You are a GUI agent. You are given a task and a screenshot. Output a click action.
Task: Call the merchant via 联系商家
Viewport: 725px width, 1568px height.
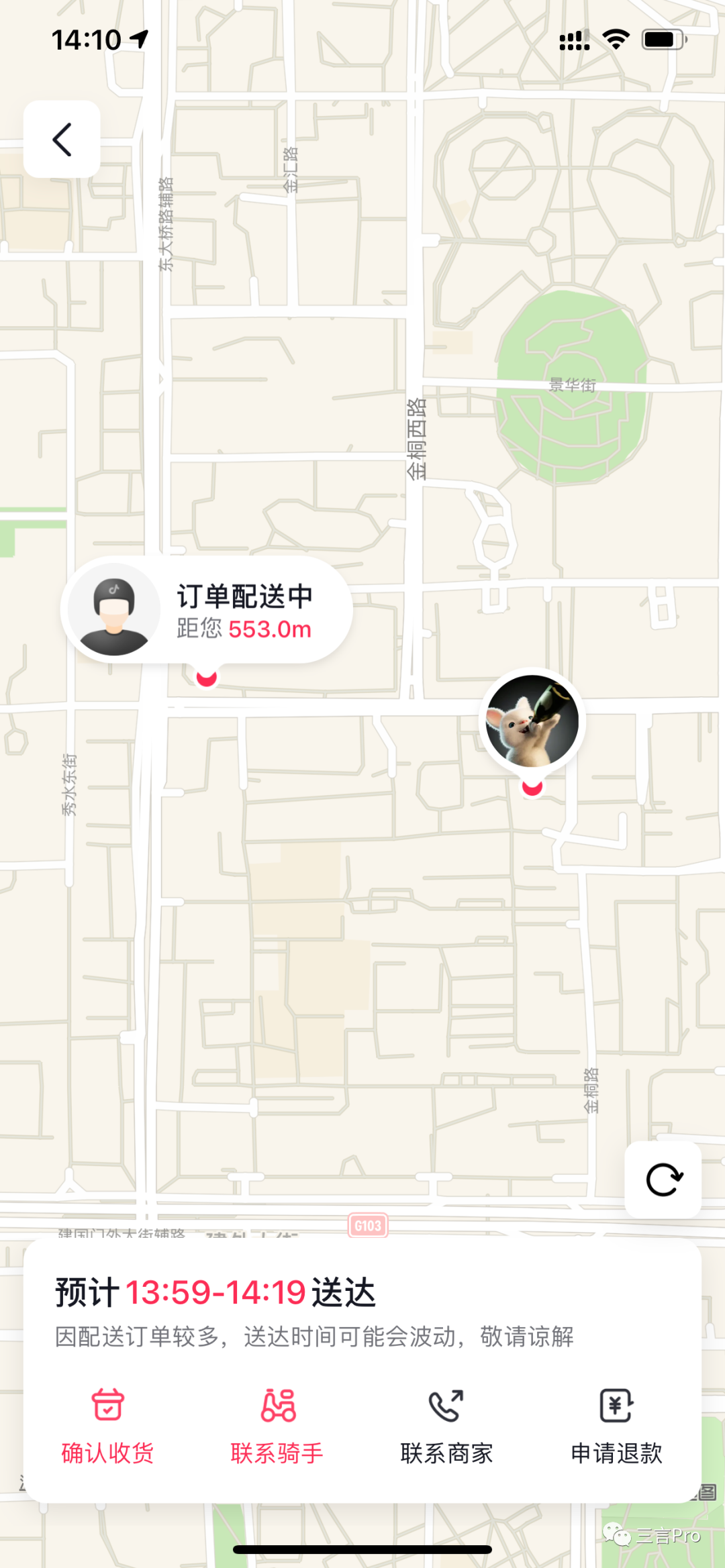[x=446, y=1425]
